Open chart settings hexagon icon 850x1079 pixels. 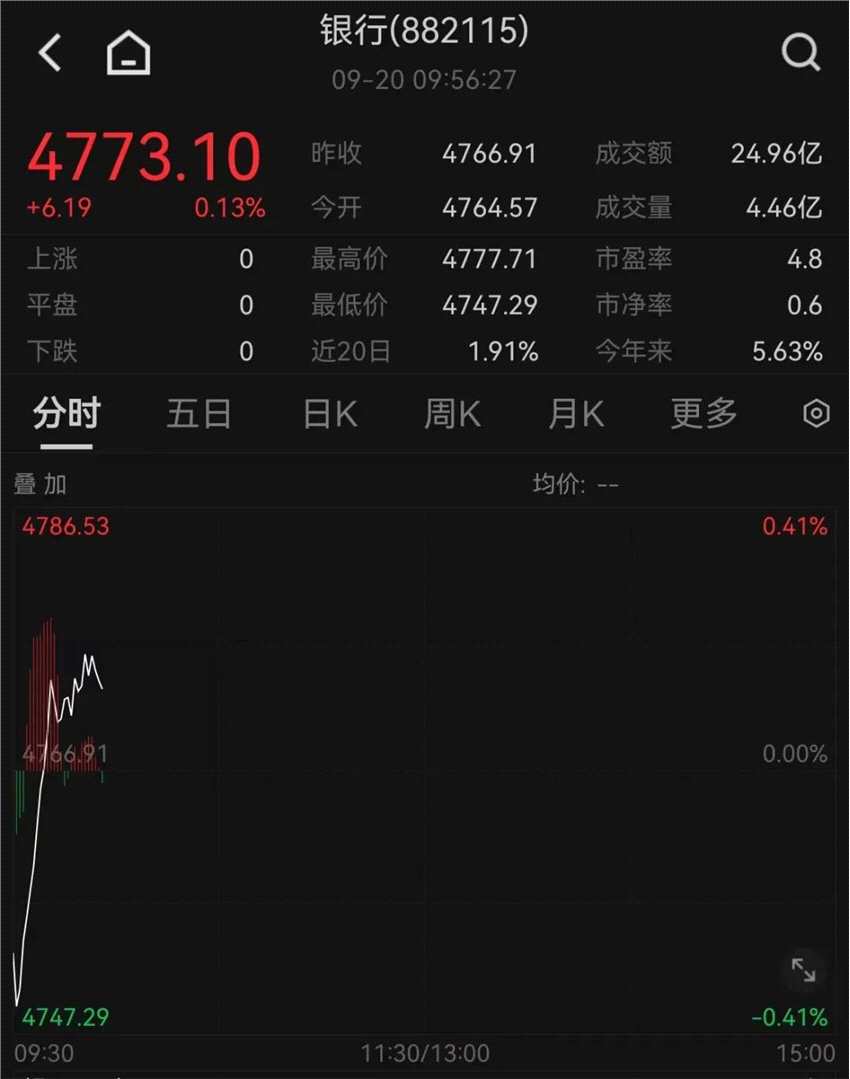pyautogui.click(x=817, y=413)
